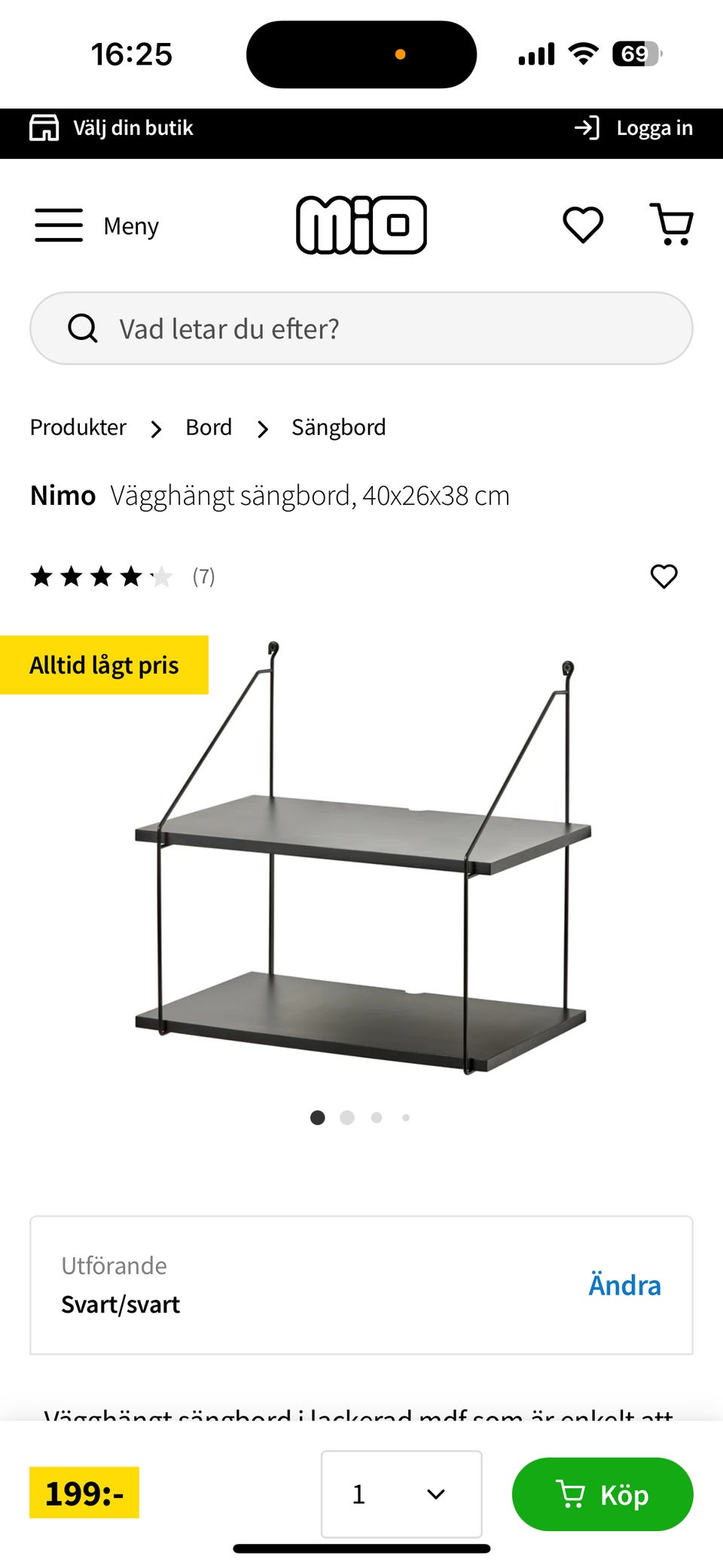Open the shopping cart
The width and height of the screenshot is (723, 1568).
point(673,224)
